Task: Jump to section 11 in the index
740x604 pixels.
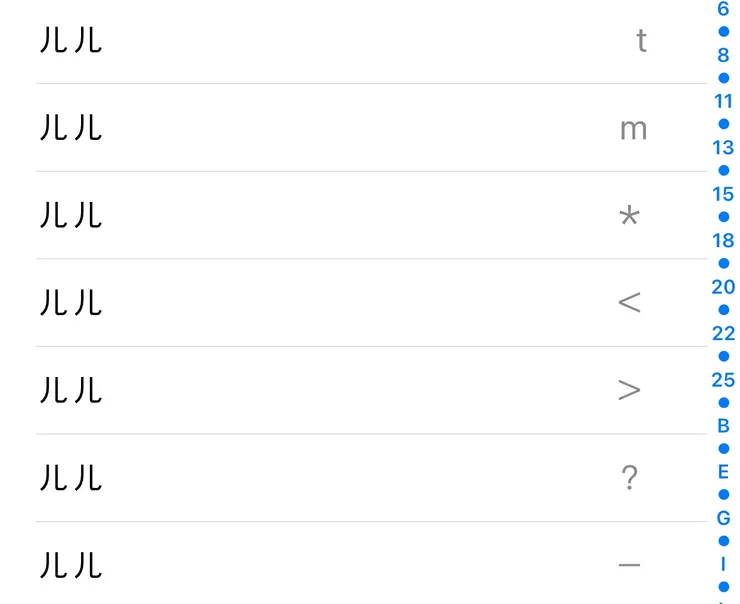Action: [x=724, y=101]
